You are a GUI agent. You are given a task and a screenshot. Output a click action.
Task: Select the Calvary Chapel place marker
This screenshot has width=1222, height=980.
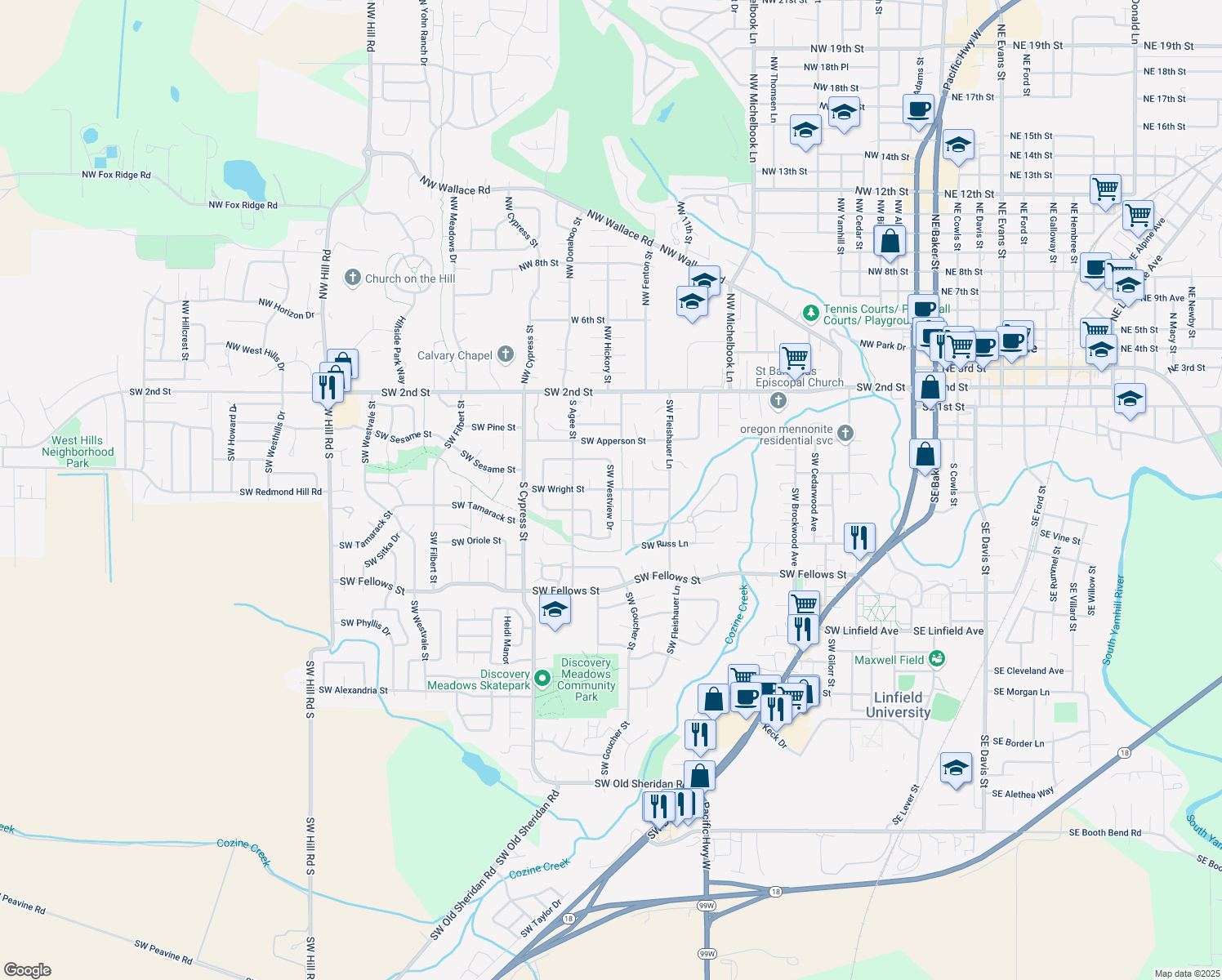506,354
